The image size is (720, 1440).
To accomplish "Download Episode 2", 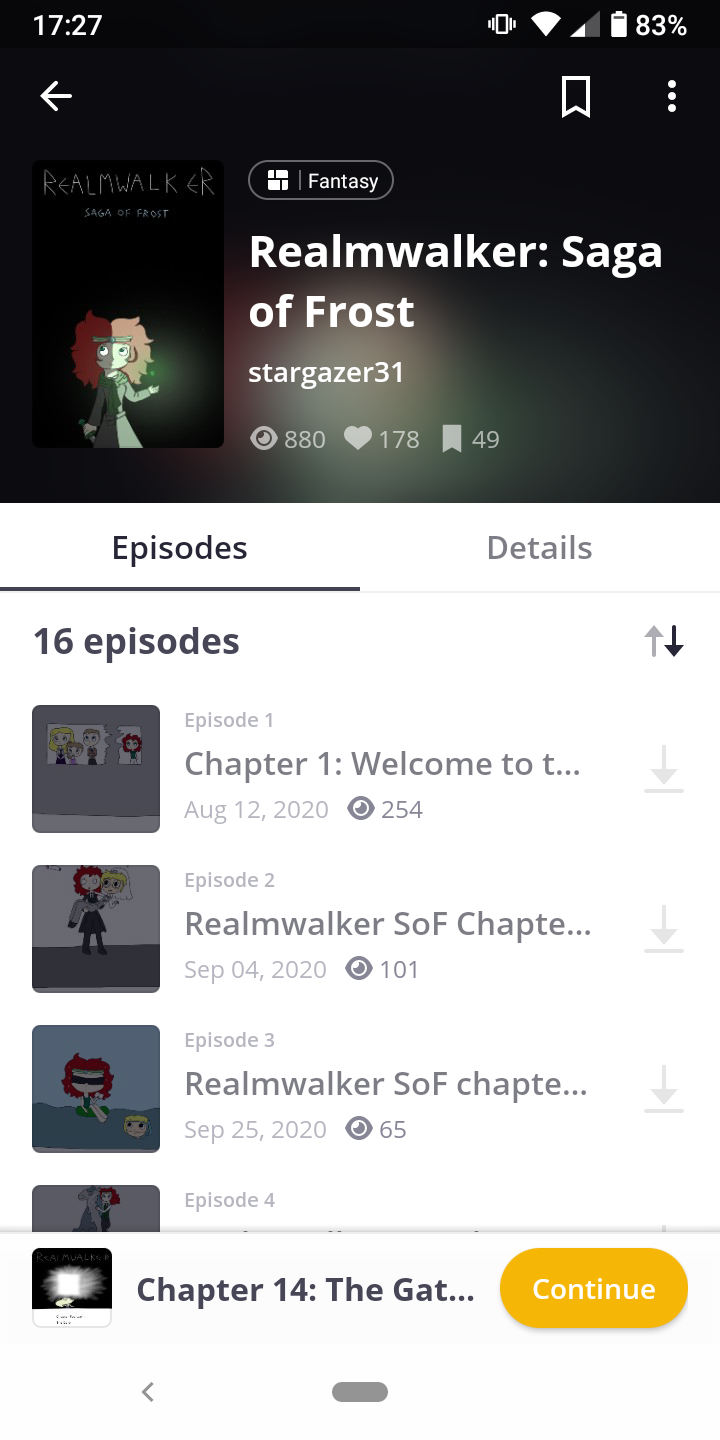I will (x=664, y=930).
